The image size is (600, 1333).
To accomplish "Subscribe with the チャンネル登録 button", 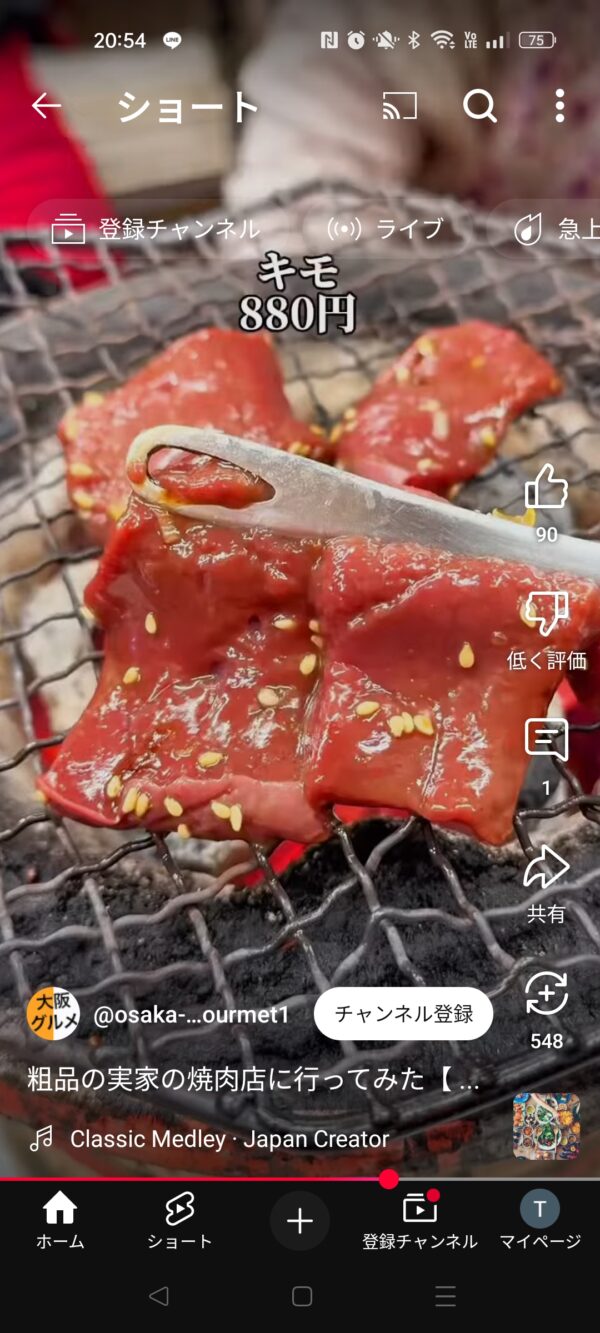I will point(403,1015).
